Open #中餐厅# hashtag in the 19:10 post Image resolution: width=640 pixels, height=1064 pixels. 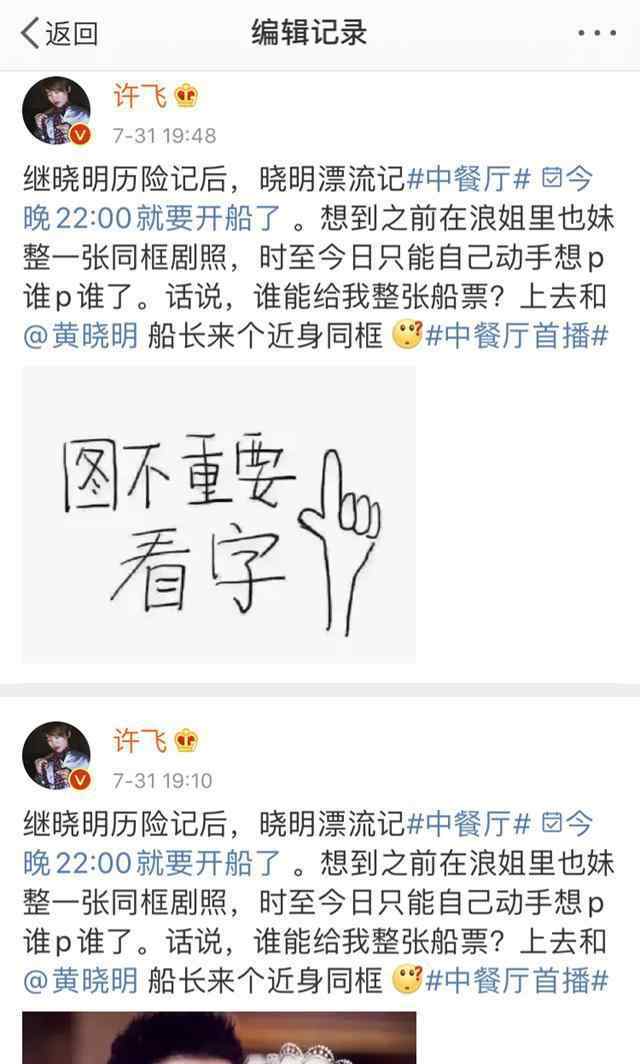468,824
